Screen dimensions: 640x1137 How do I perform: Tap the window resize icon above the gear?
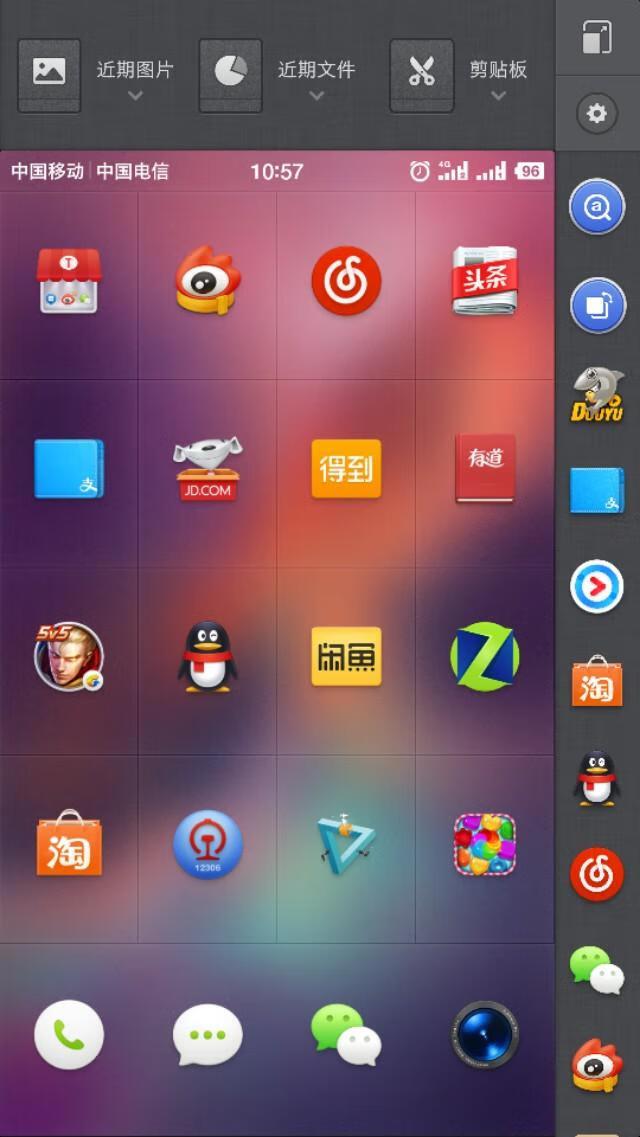coord(597,38)
